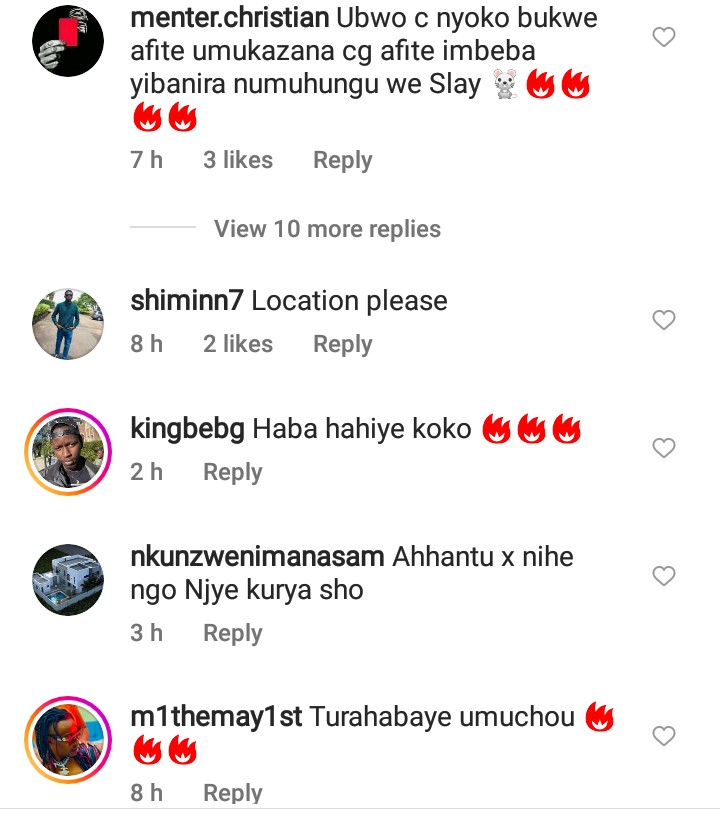Reply to kingbebg's comment
Image resolution: width=720 pixels, height=819 pixels.
click(232, 472)
